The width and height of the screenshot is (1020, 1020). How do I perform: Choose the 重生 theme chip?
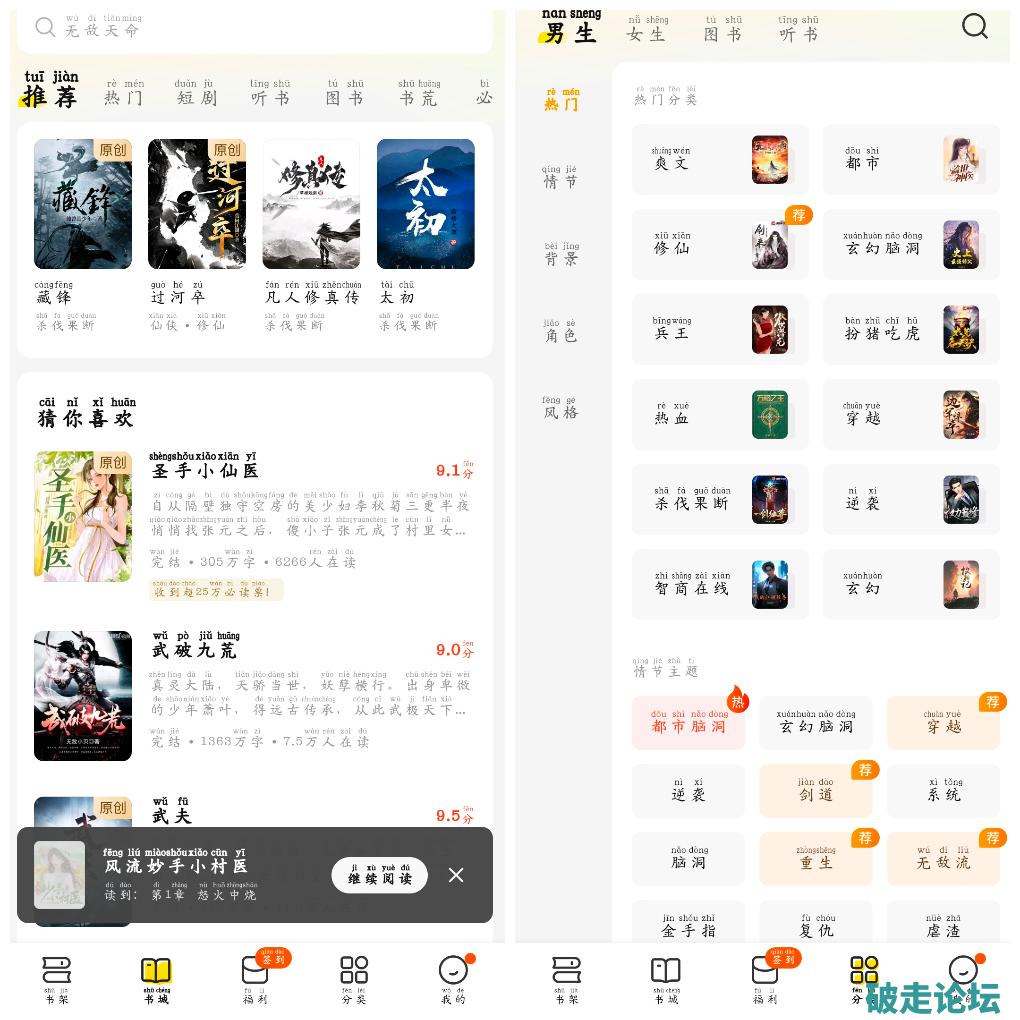pos(815,859)
